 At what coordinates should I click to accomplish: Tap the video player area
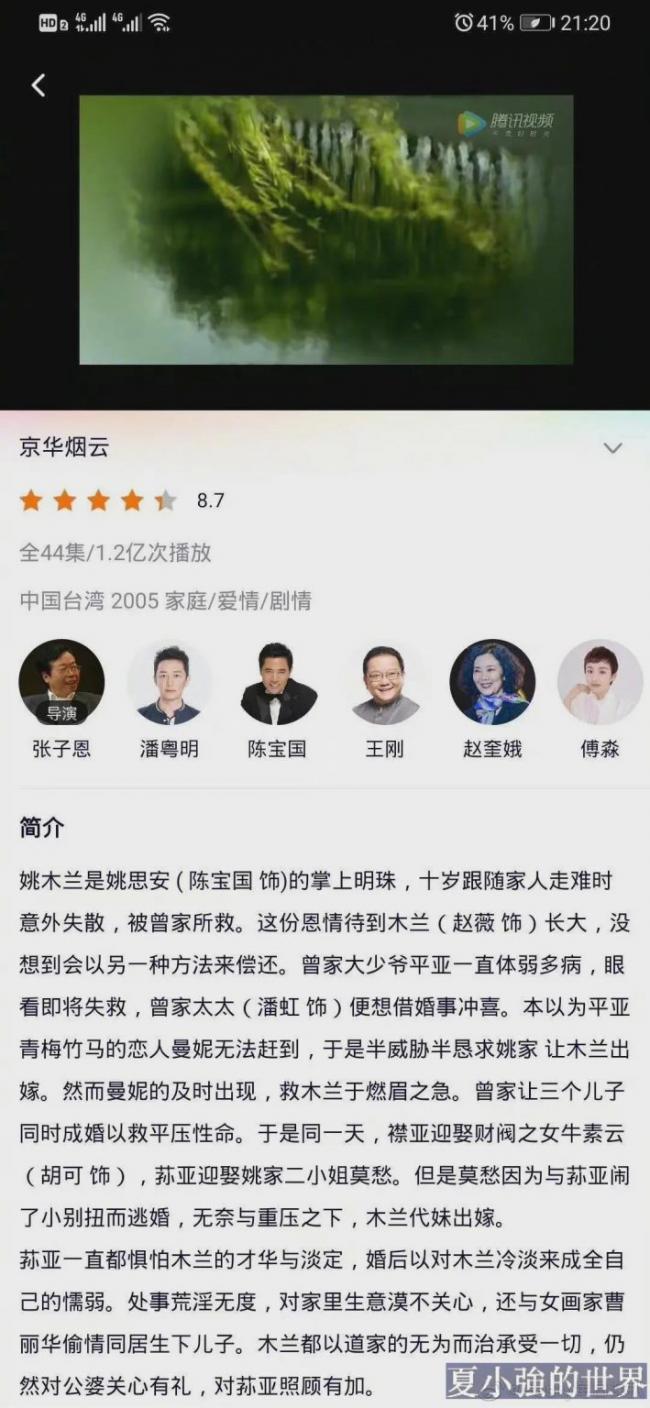(x=326, y=230)
